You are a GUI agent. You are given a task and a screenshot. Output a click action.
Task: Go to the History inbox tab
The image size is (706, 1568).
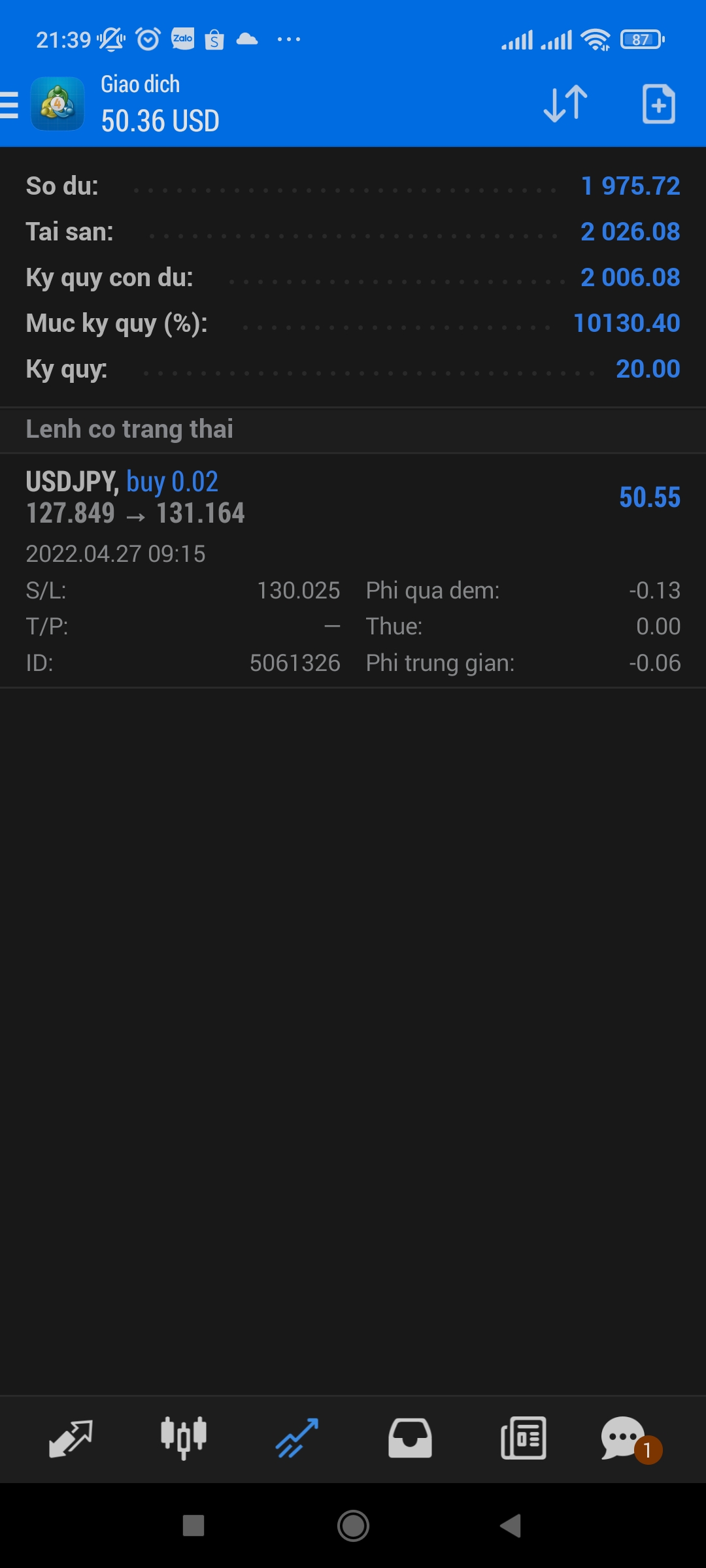pyautogui.click(x=410, y=1439)
